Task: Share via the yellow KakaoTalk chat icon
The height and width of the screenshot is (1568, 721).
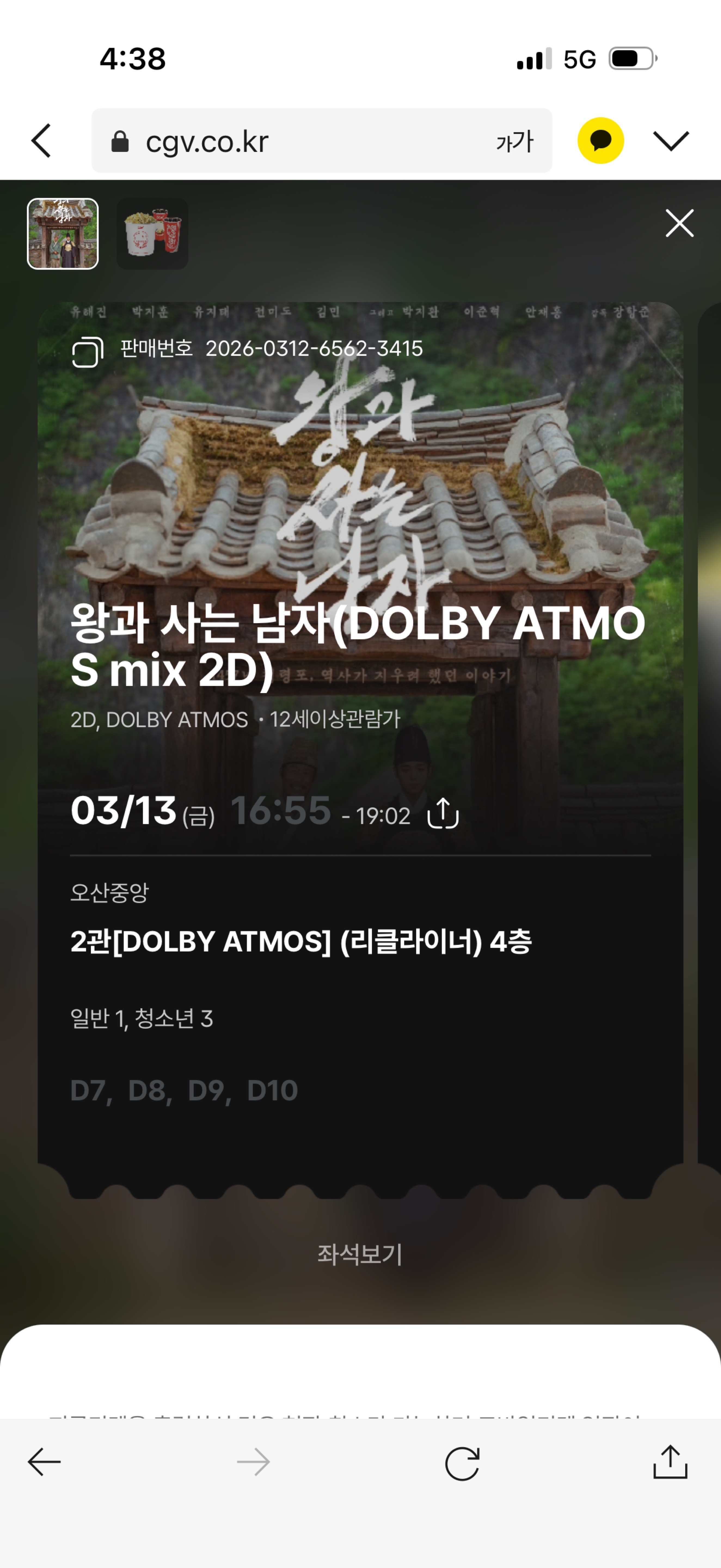Action: 600,141
